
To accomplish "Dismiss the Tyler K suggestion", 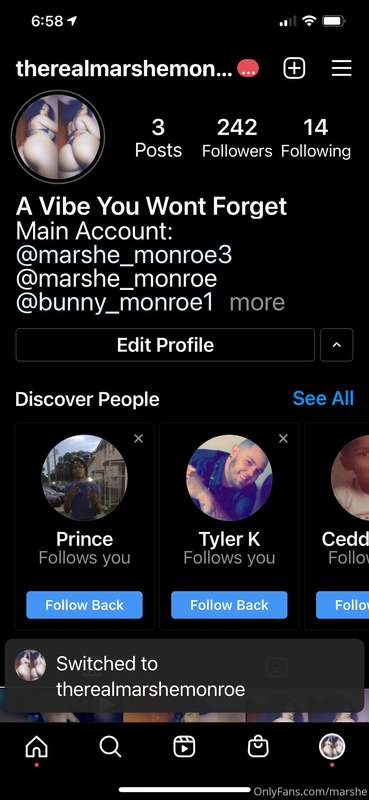I will pyautogui.click(x=283, y=438).
